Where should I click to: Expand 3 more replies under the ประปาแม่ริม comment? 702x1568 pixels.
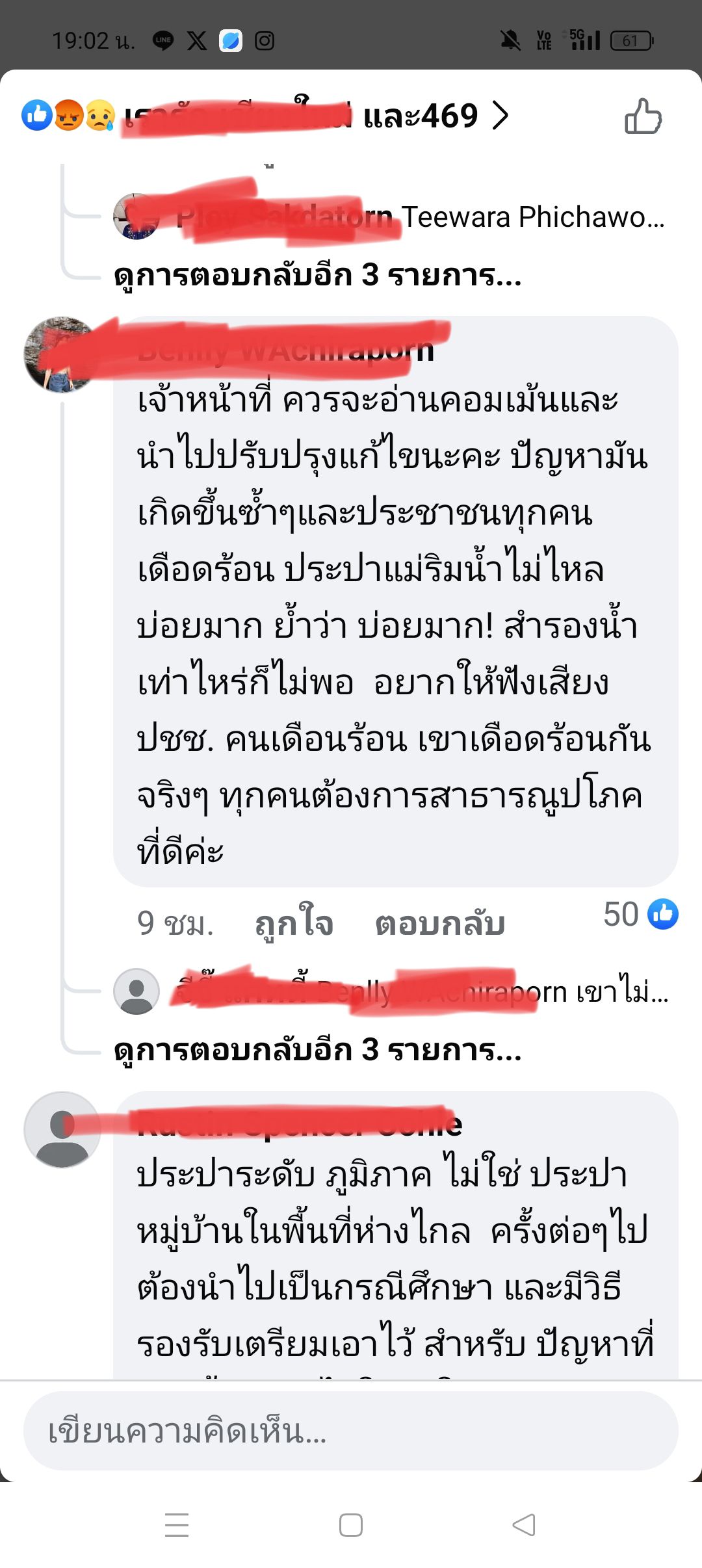coord(317,1049)
